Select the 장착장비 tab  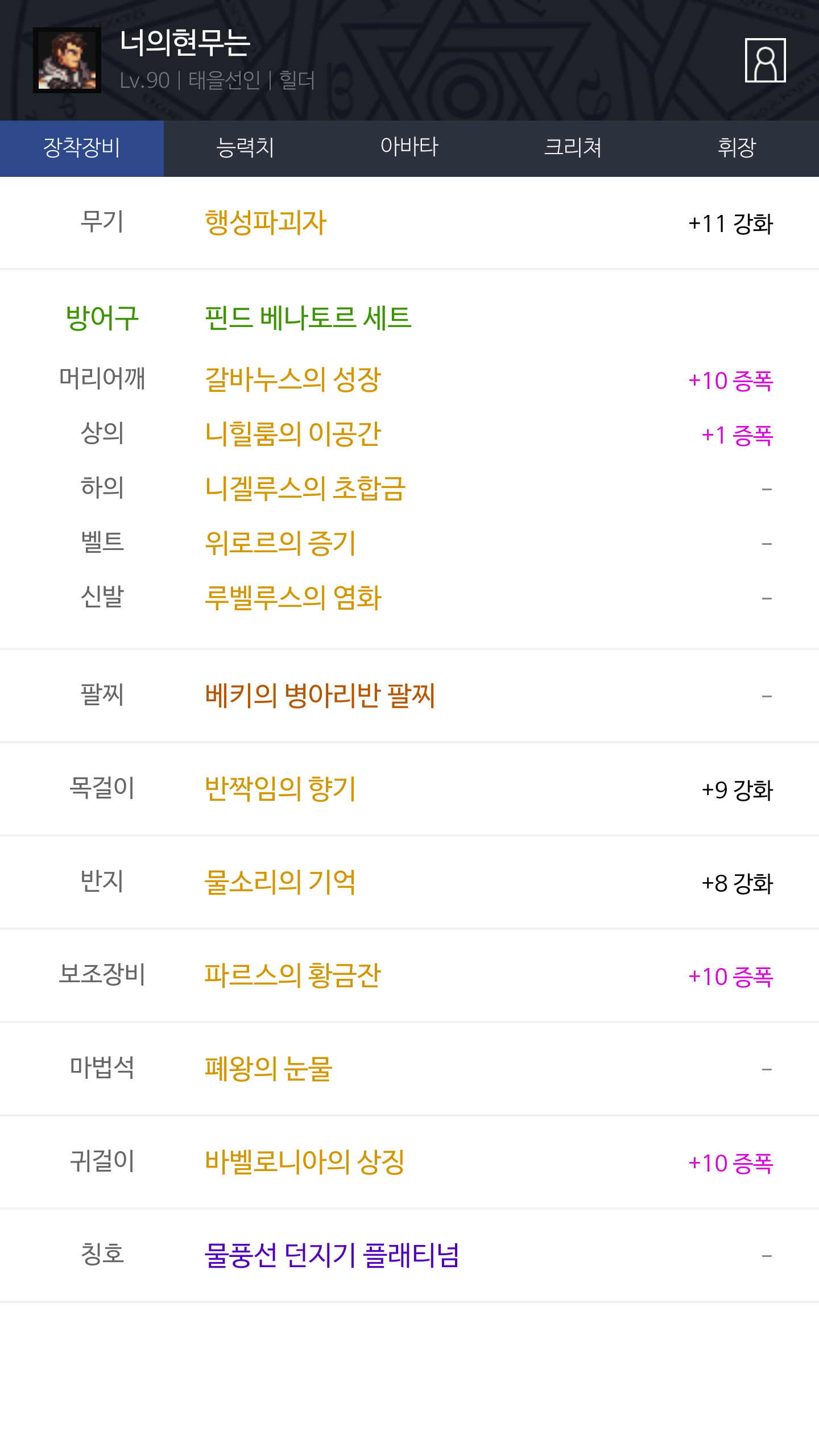[x=82, y=148]
